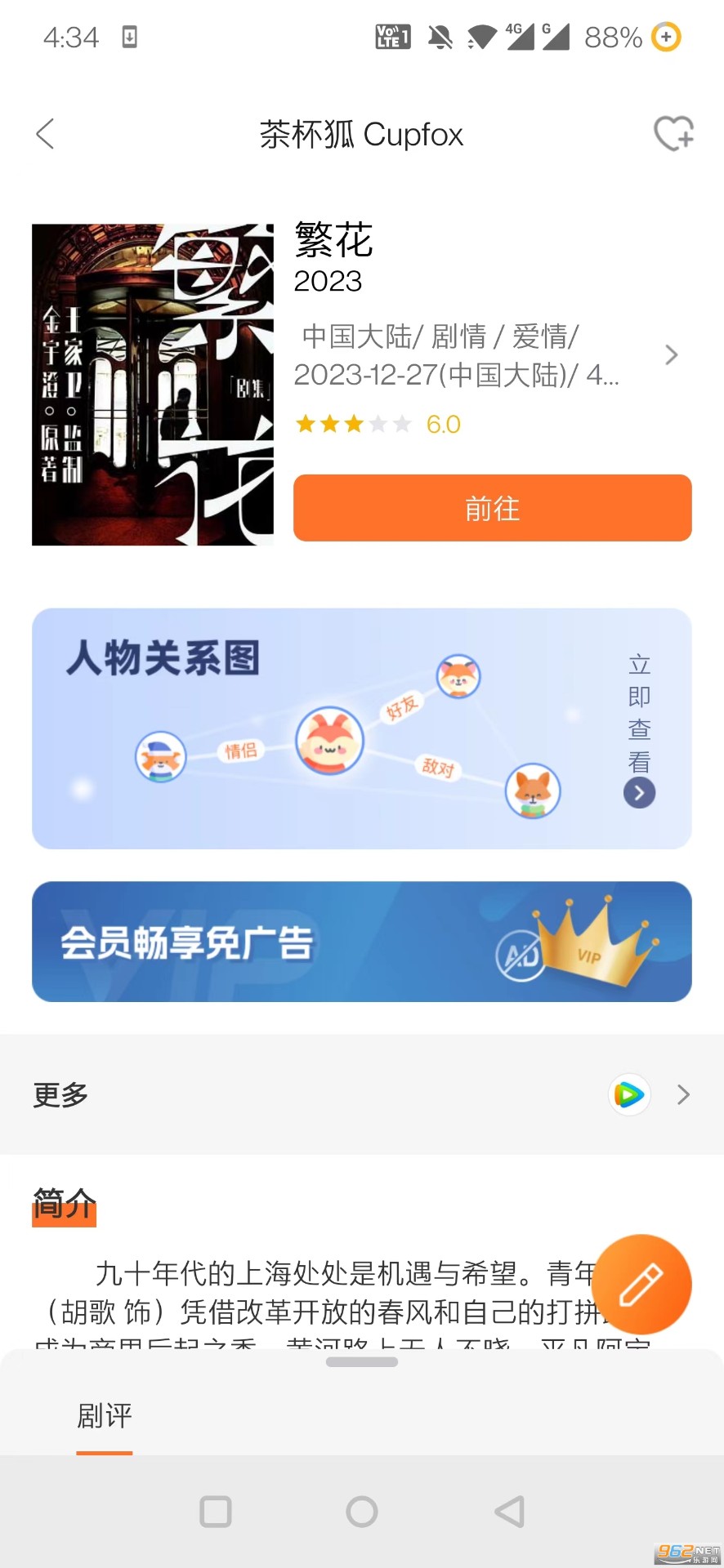The width and height of the screenshot is (724, 1568).
Task: Tap the orange 前往 button
Action: pos(492,508)
